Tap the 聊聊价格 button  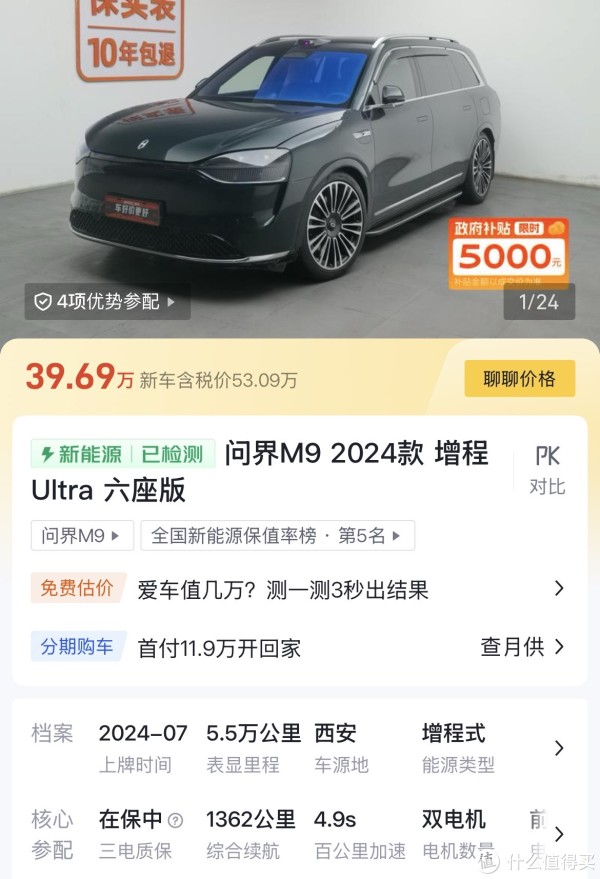coord(519,379)
